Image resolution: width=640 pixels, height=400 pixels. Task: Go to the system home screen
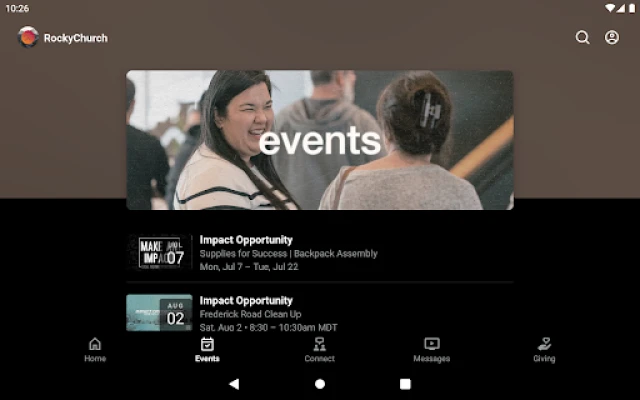[320, 383]
